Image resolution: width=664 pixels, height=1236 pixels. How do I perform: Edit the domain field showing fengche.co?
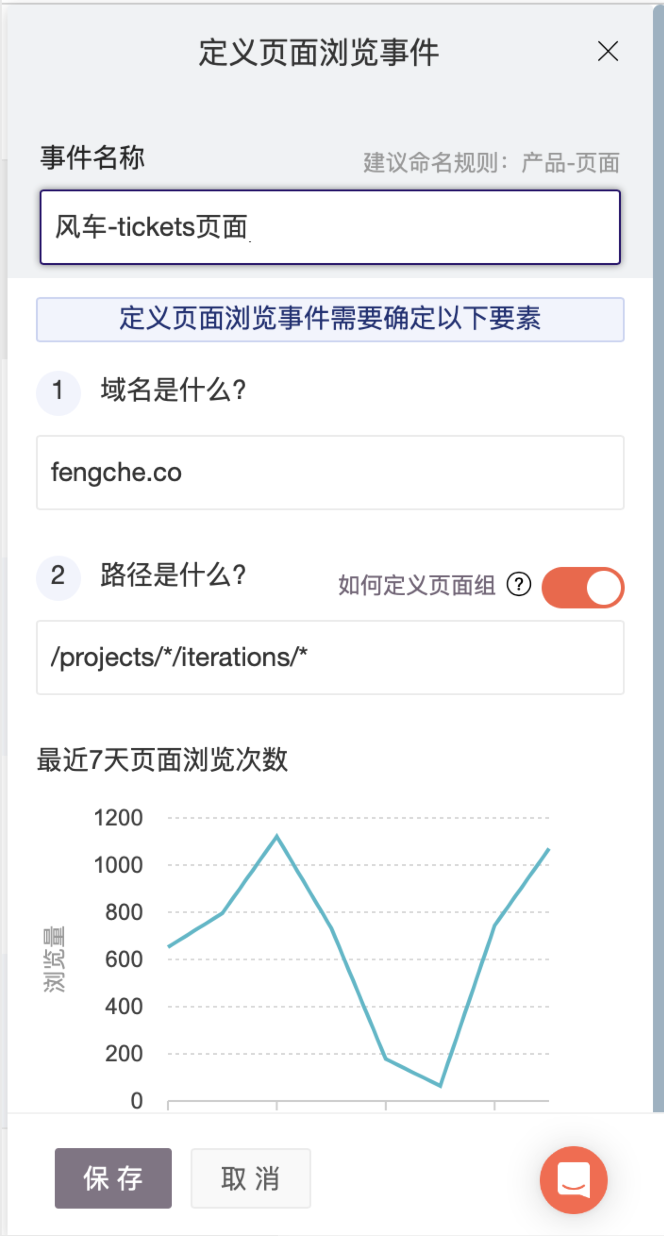click(x=330, y=472)
